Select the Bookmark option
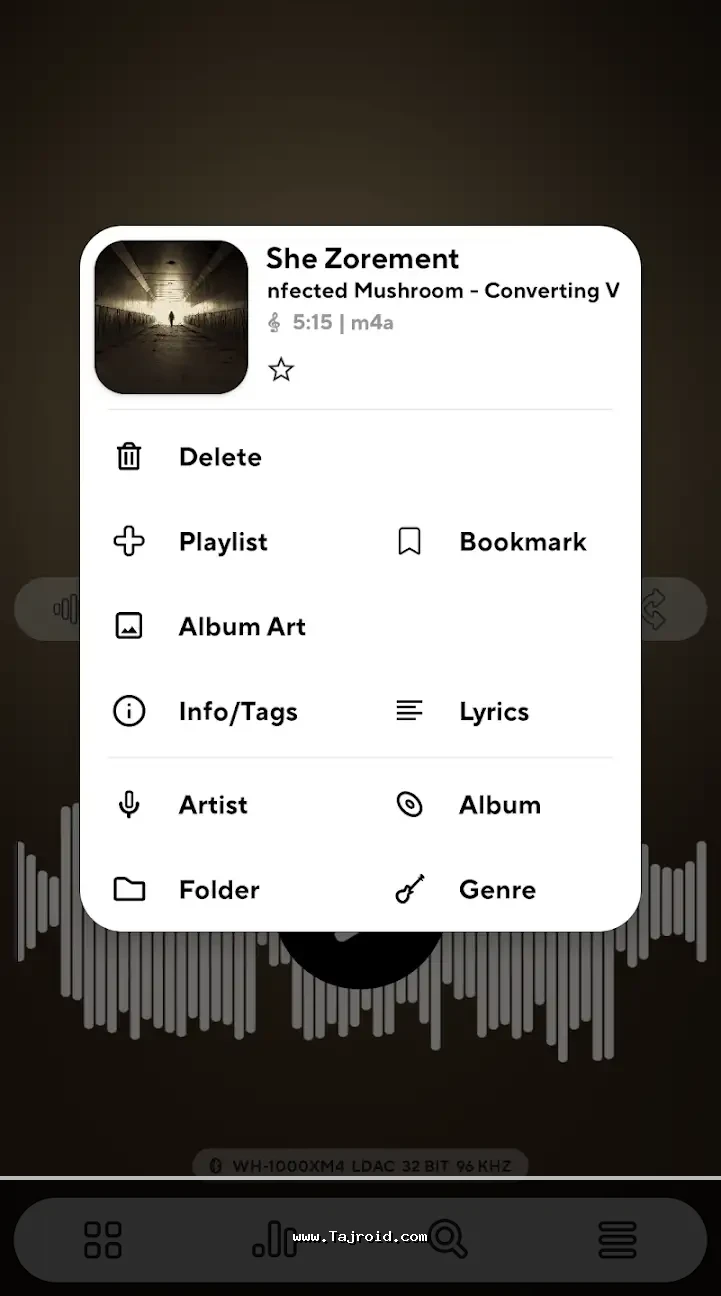This screenshot has width=721, height=1296. [521, 542]
